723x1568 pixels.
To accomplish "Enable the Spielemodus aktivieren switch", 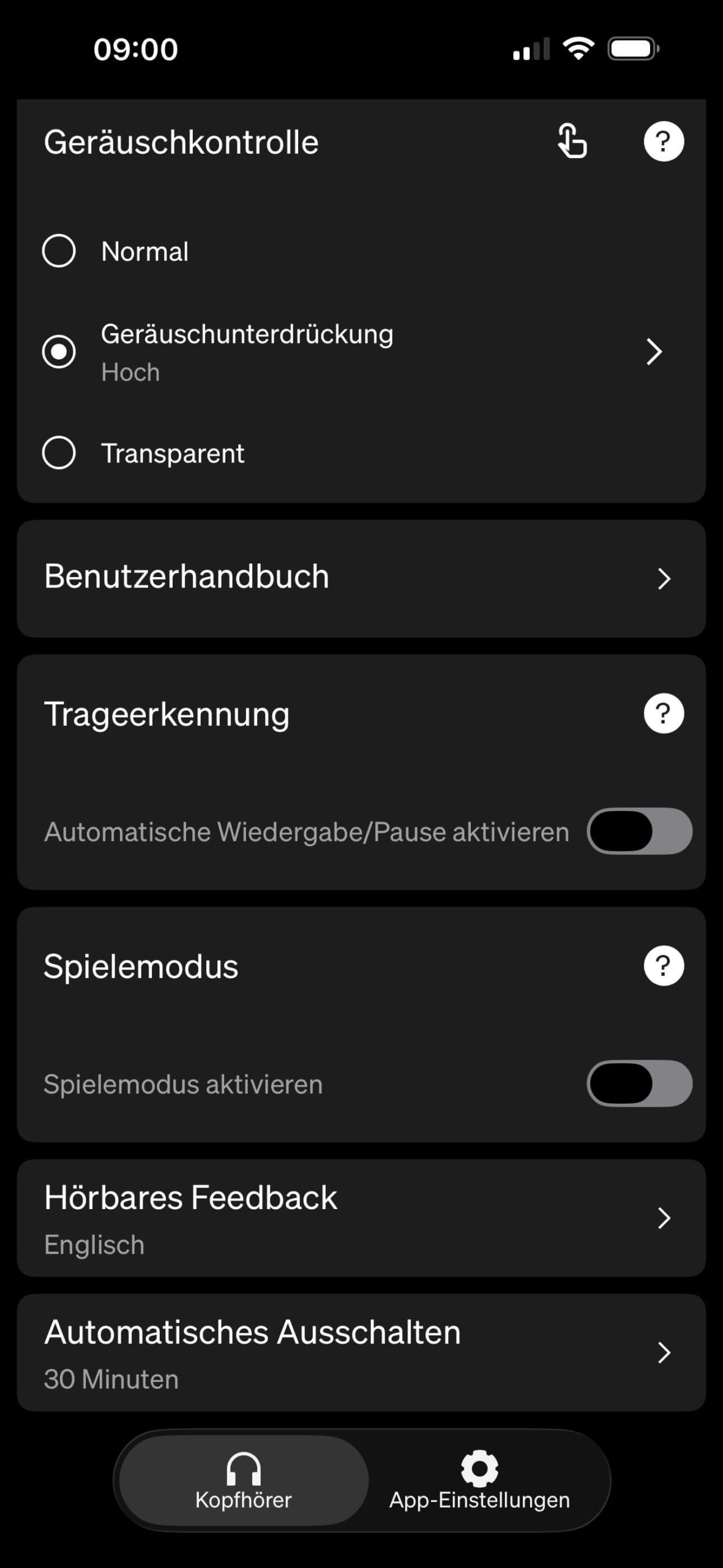I will click(x=639, y=1084).
